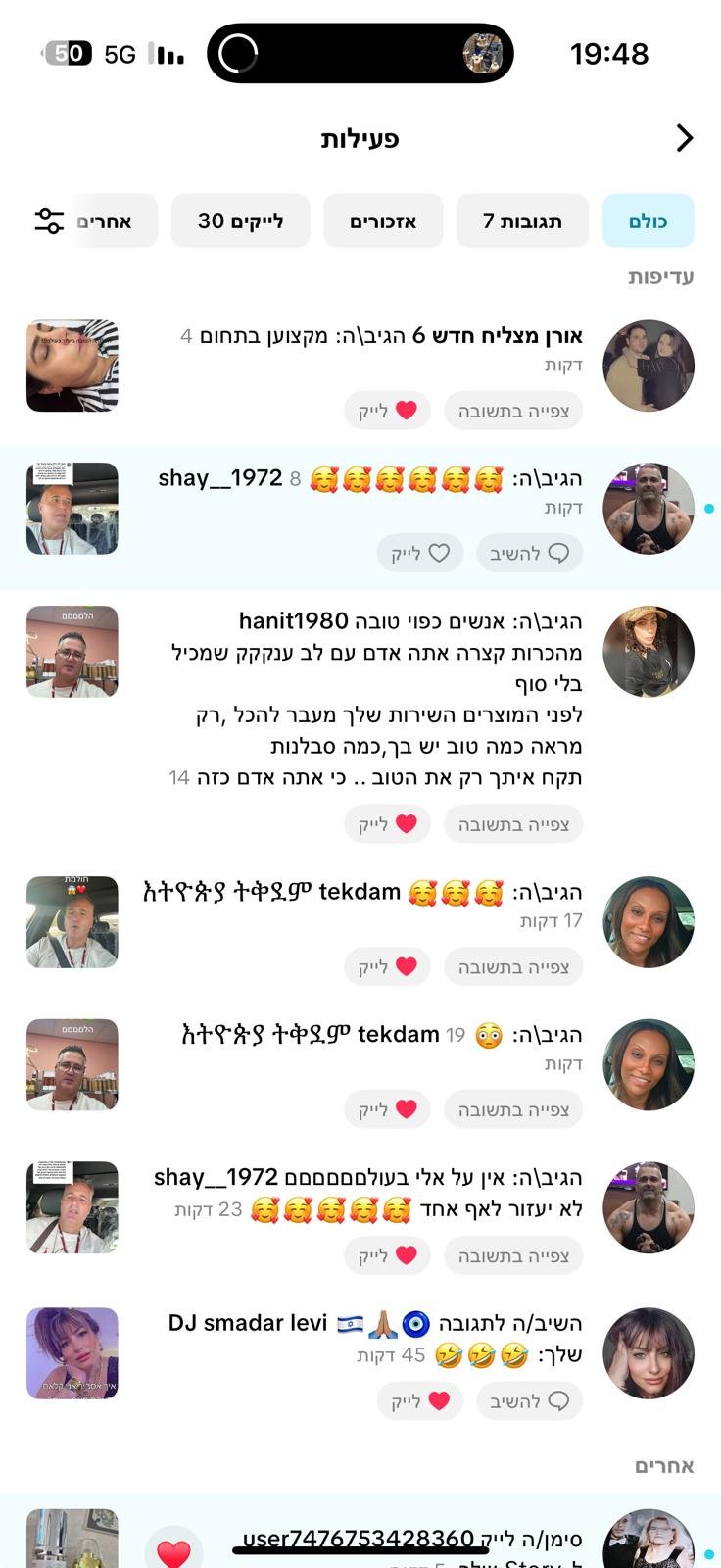Image resolution: width=721 pixels, height=1568 pixels.
Task: Open video thumbnail beside hanit1980's comment
Action: coord(72,652)
